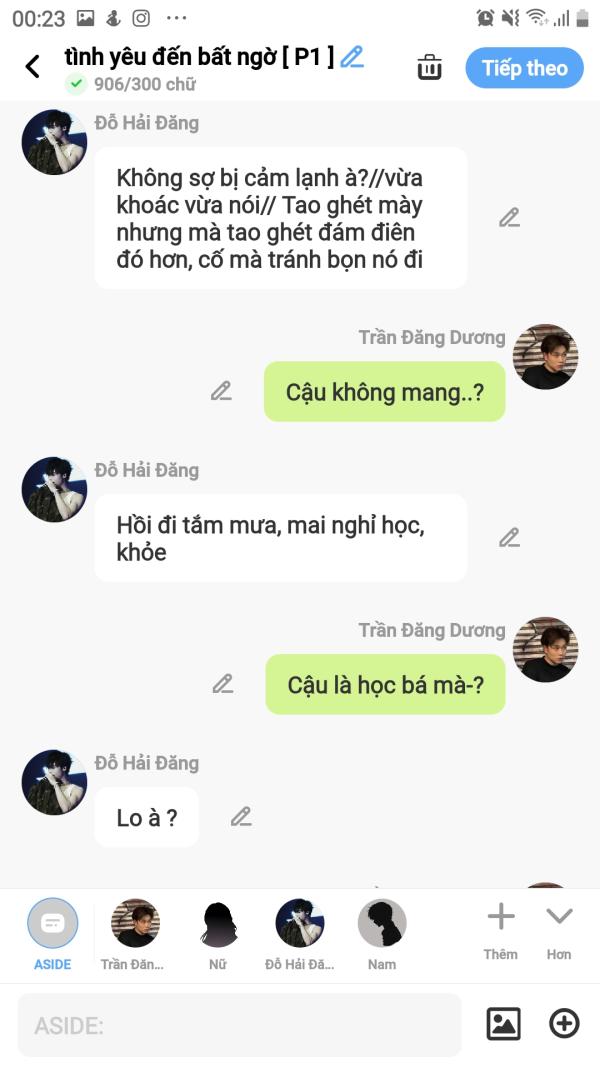Choose character Trần Đăng Dương in bottom bar
600x1067 pixels.
[x=135, y=934]
